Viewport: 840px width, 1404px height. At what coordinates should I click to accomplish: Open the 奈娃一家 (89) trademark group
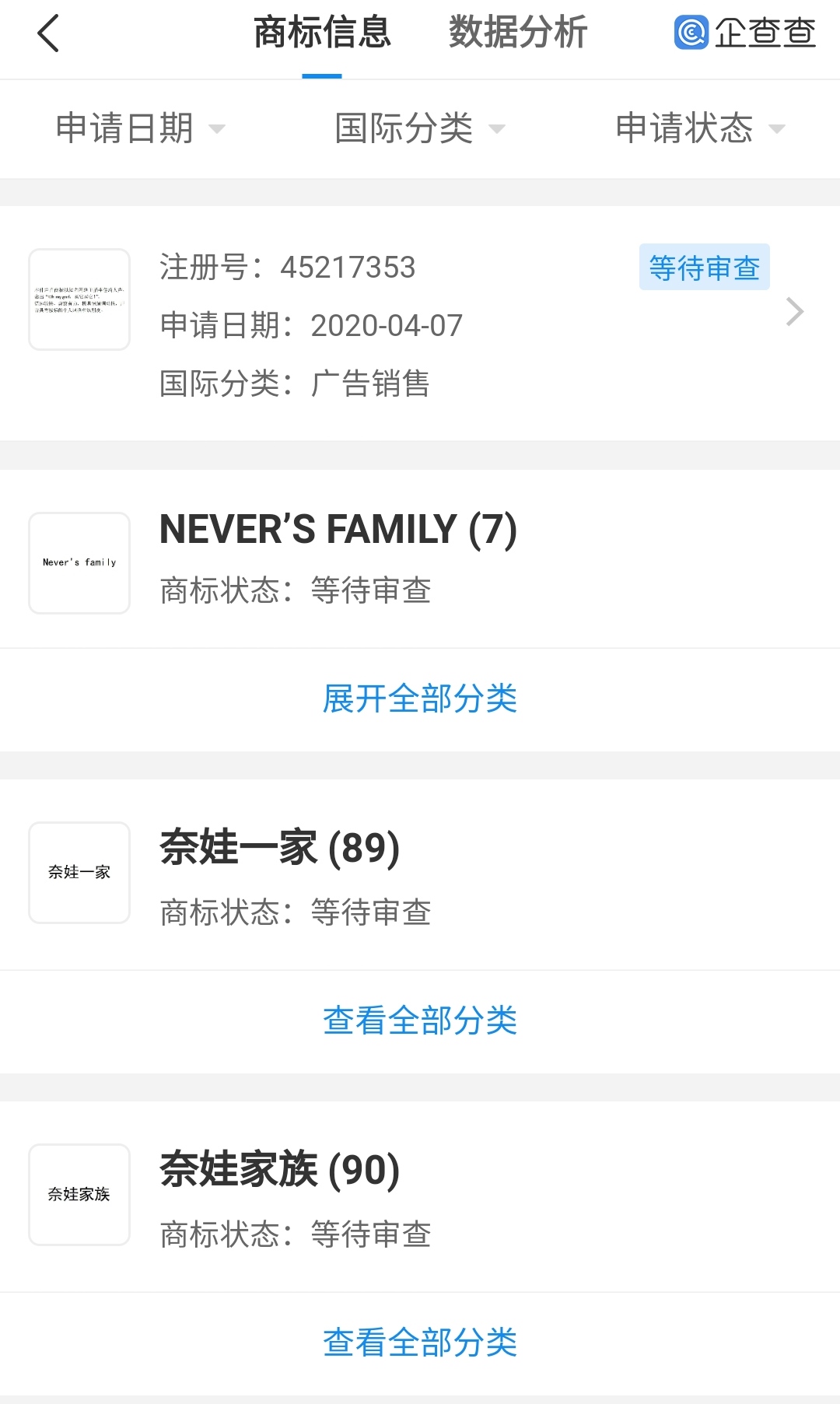click(x=420, y=874)
